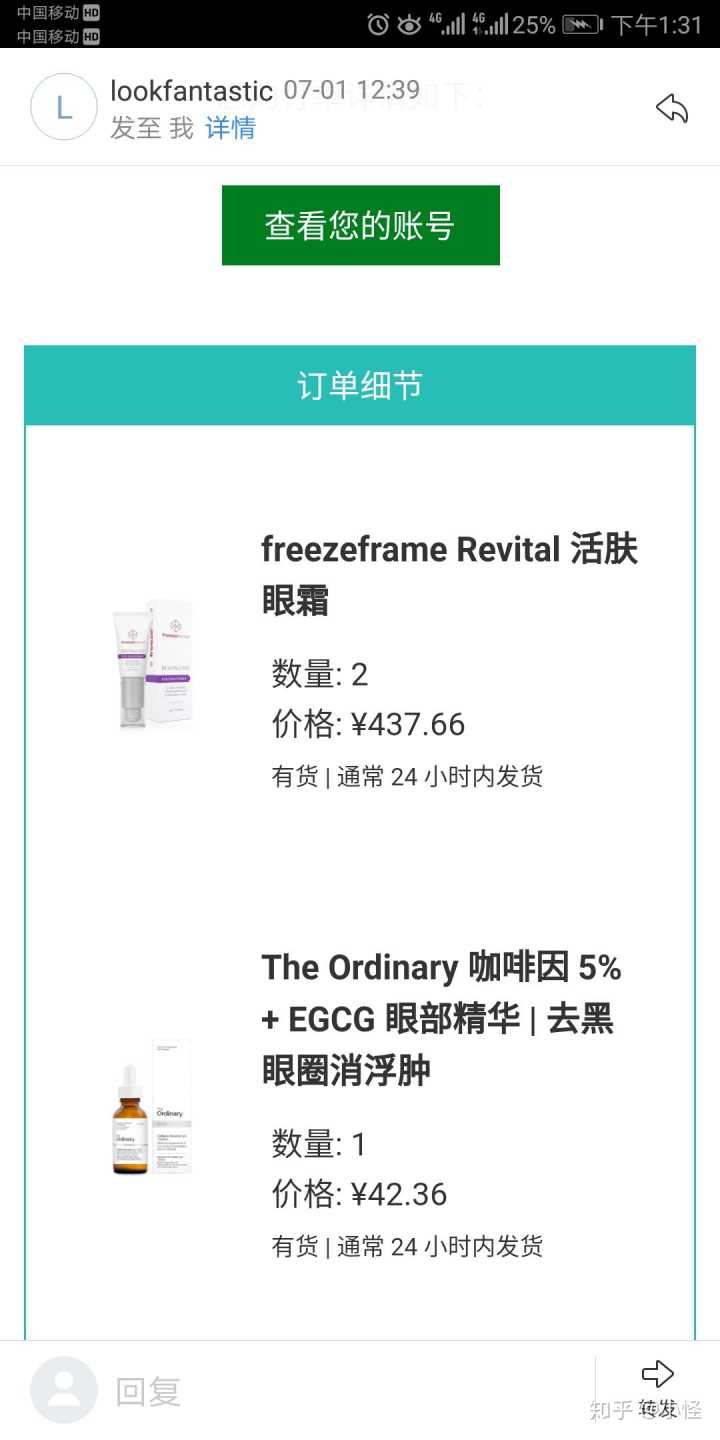This screenshot has width=720, height=1440.
Task: Open the 详情 sender details link
Action: click(x=230, y=128)
